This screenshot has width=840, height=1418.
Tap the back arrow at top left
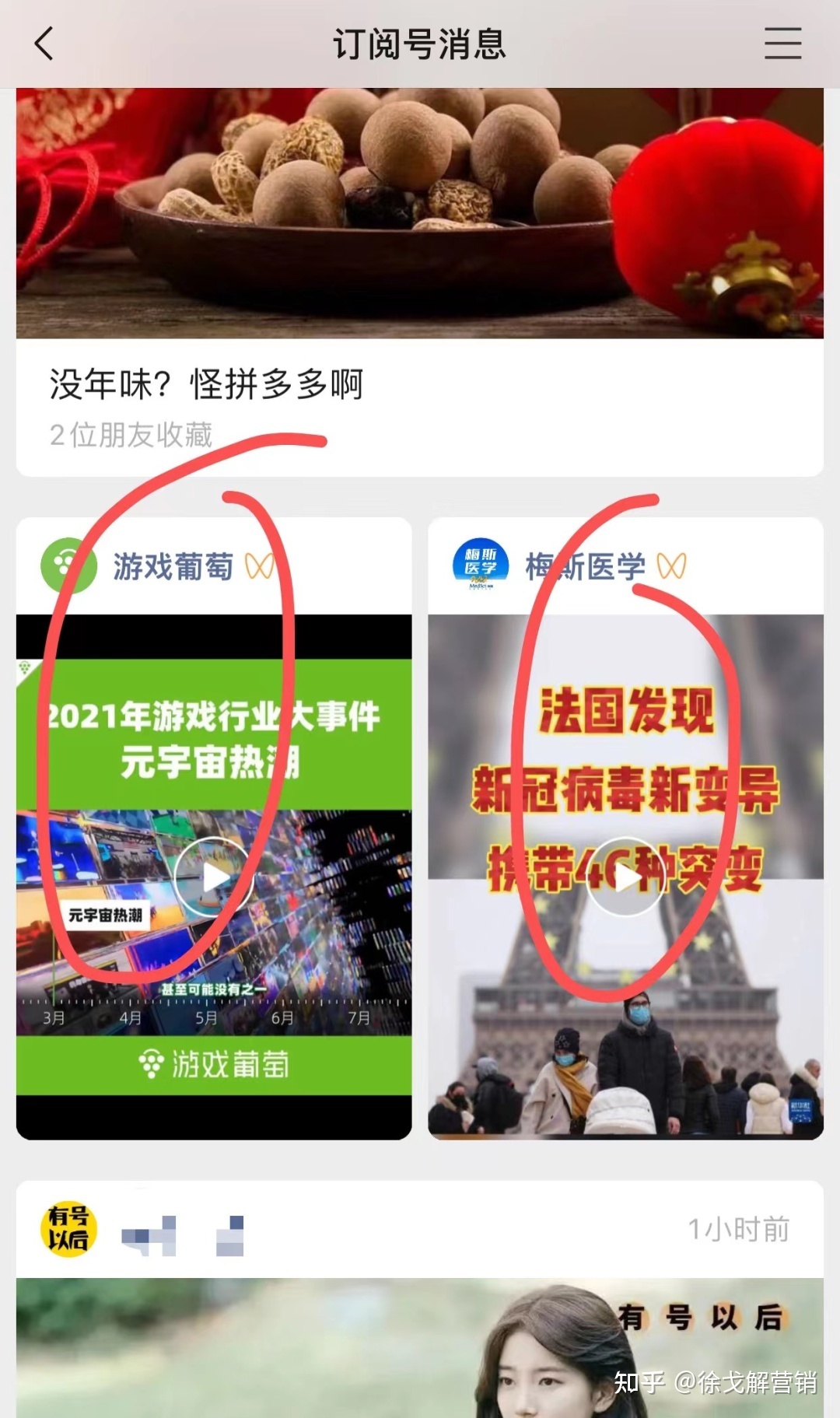(x=43, y=44)
